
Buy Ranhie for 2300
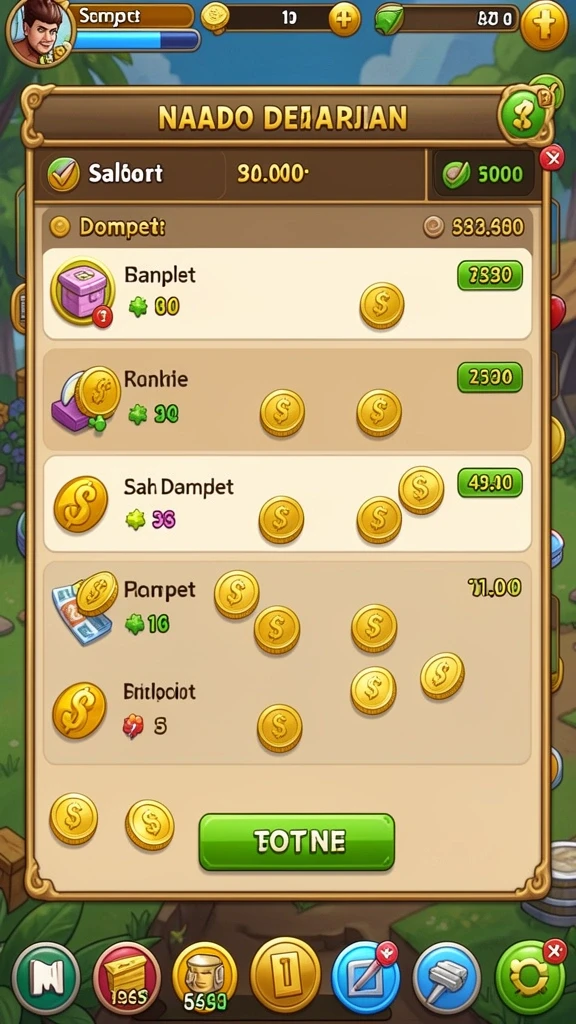490,377
